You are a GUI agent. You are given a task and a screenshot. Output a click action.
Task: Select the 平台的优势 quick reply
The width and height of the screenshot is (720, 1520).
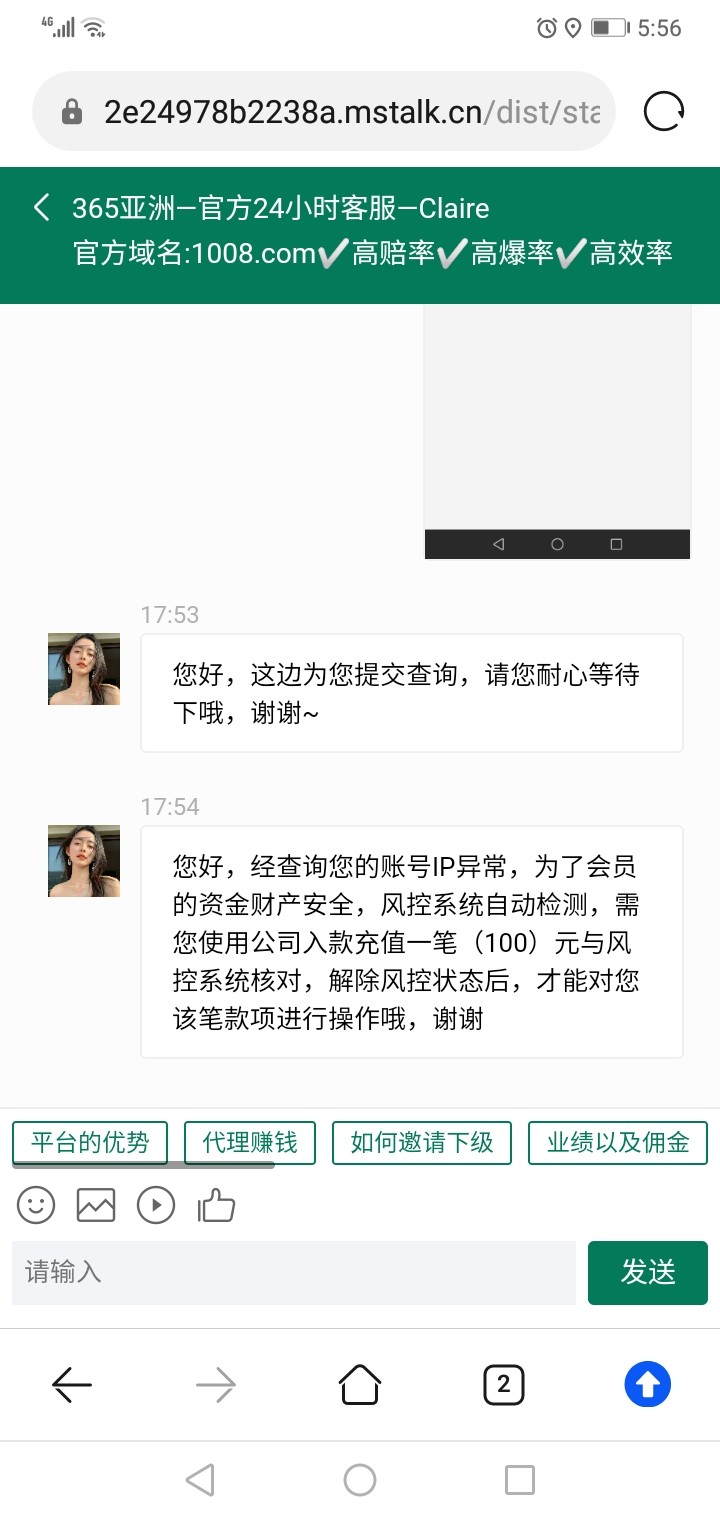(90, 1143)
